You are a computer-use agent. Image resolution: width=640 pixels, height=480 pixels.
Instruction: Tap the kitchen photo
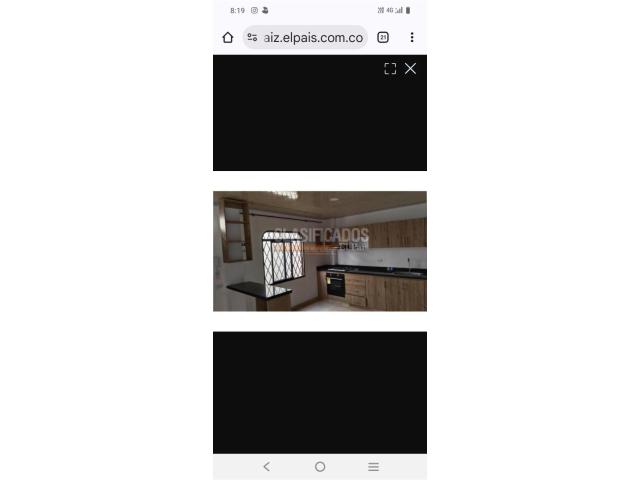(x=320, y=251)
